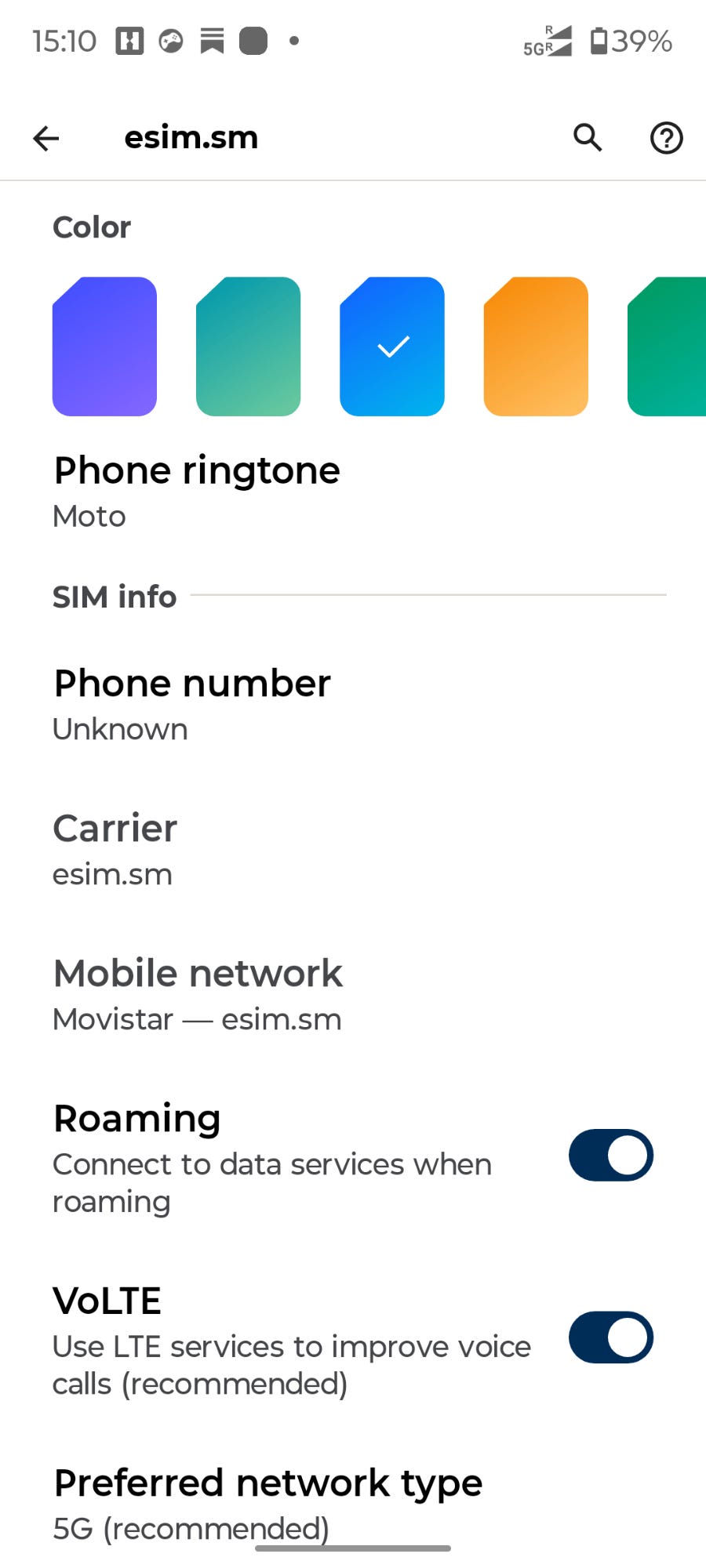
Task: Open settings search
Action: [588, 138]
